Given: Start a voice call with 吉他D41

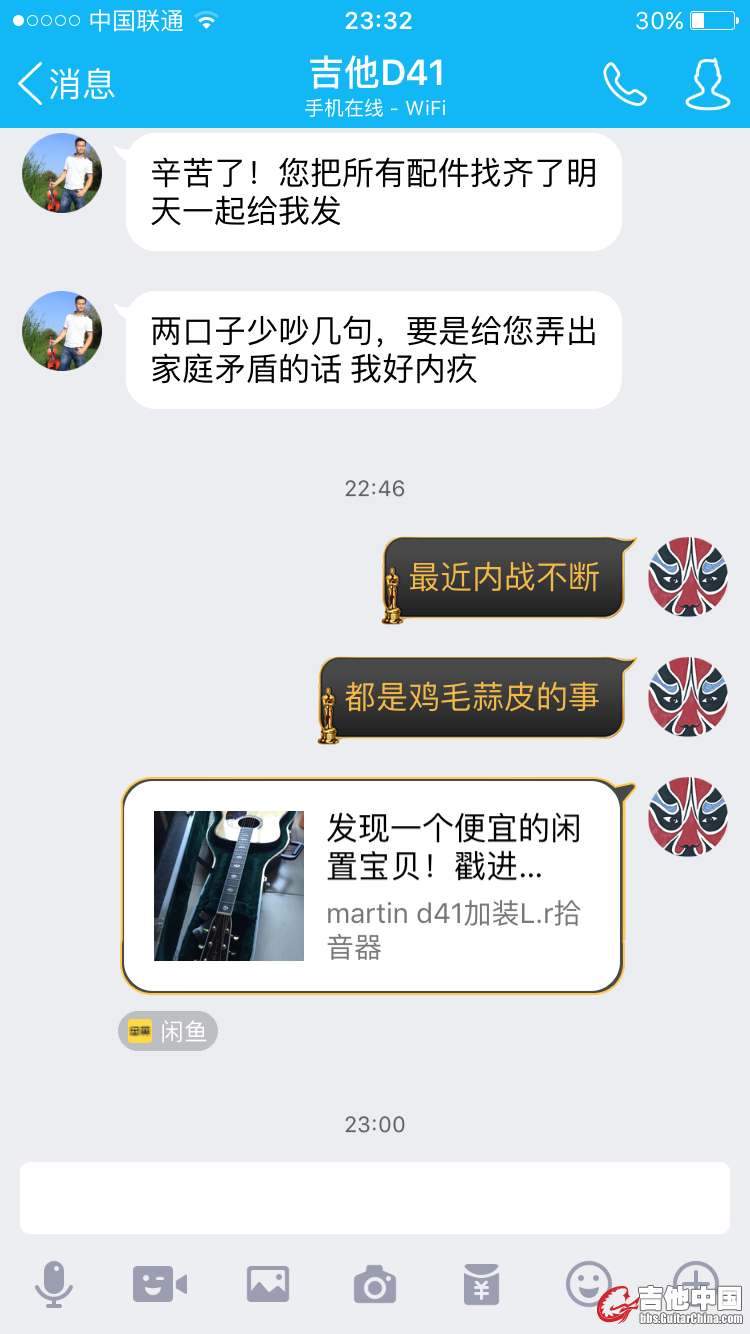Looking at the screenshot, I should (x=624, y=84).
